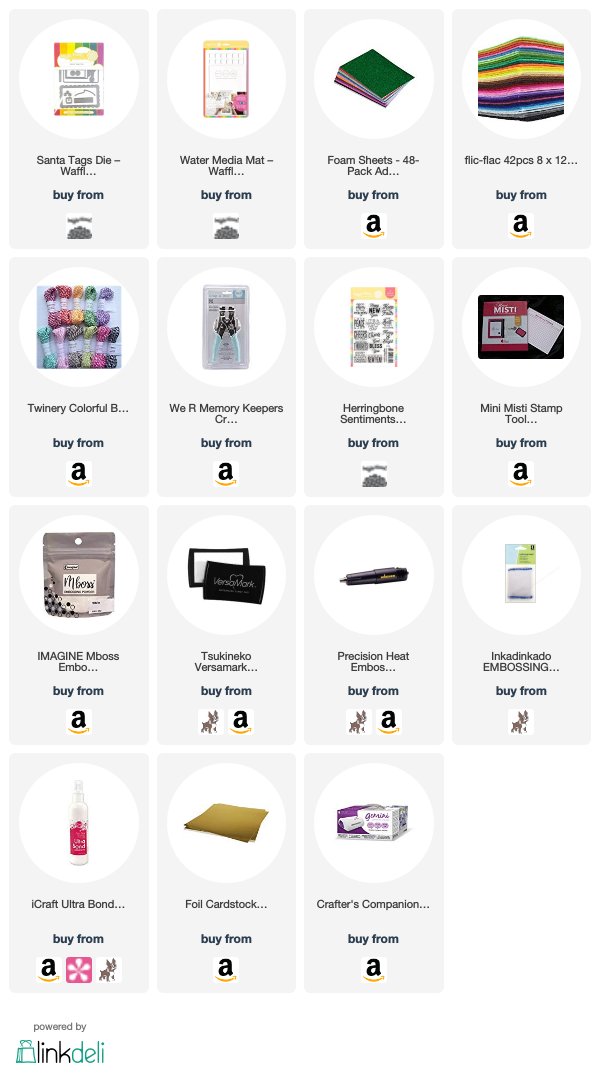This screenshot has width=600, height=1073.
Task: Buy Tsukineko Versamark from Amazon
Action: click(x=240, y=721)
